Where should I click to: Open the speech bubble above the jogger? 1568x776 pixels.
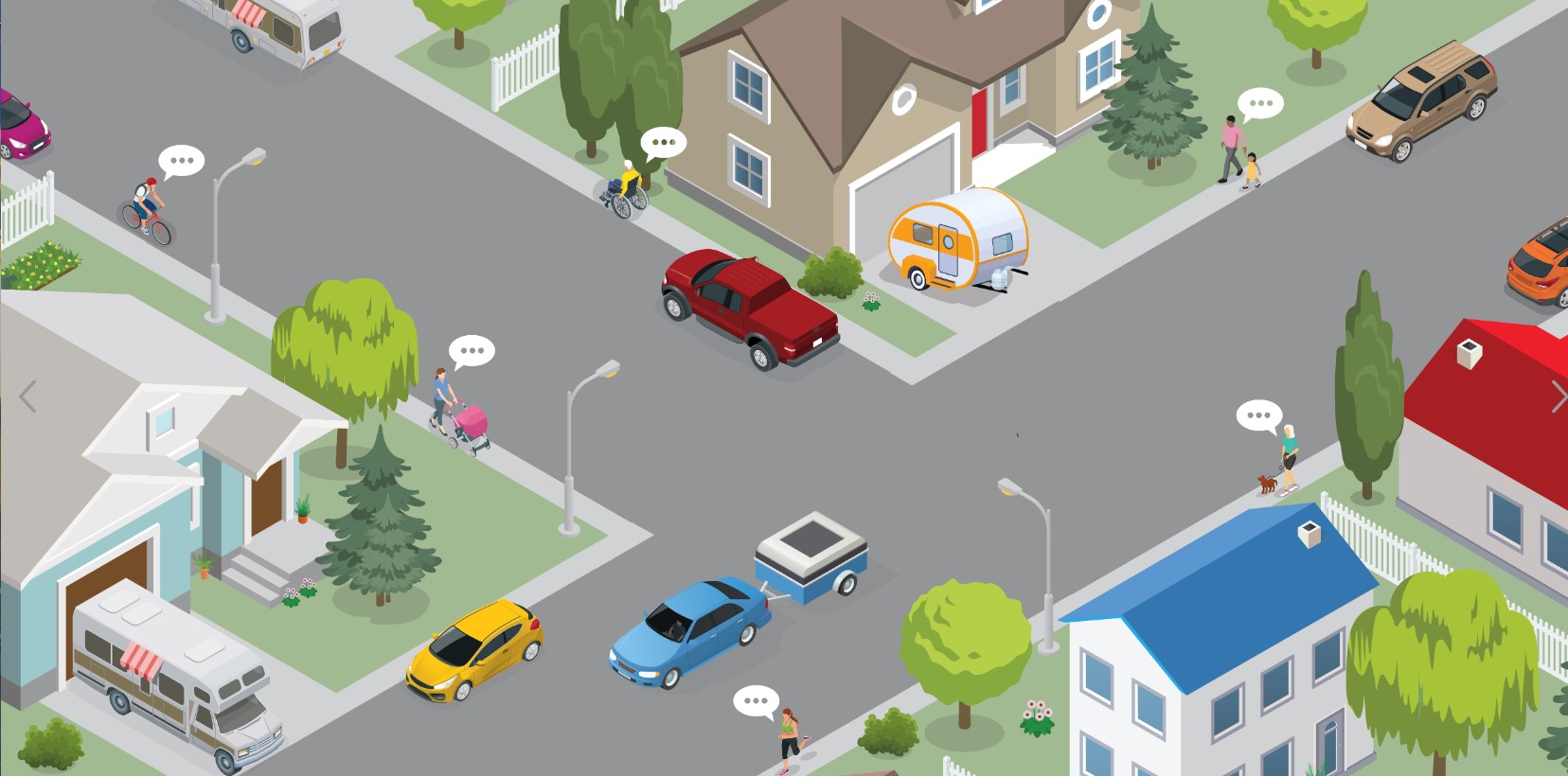756,700
